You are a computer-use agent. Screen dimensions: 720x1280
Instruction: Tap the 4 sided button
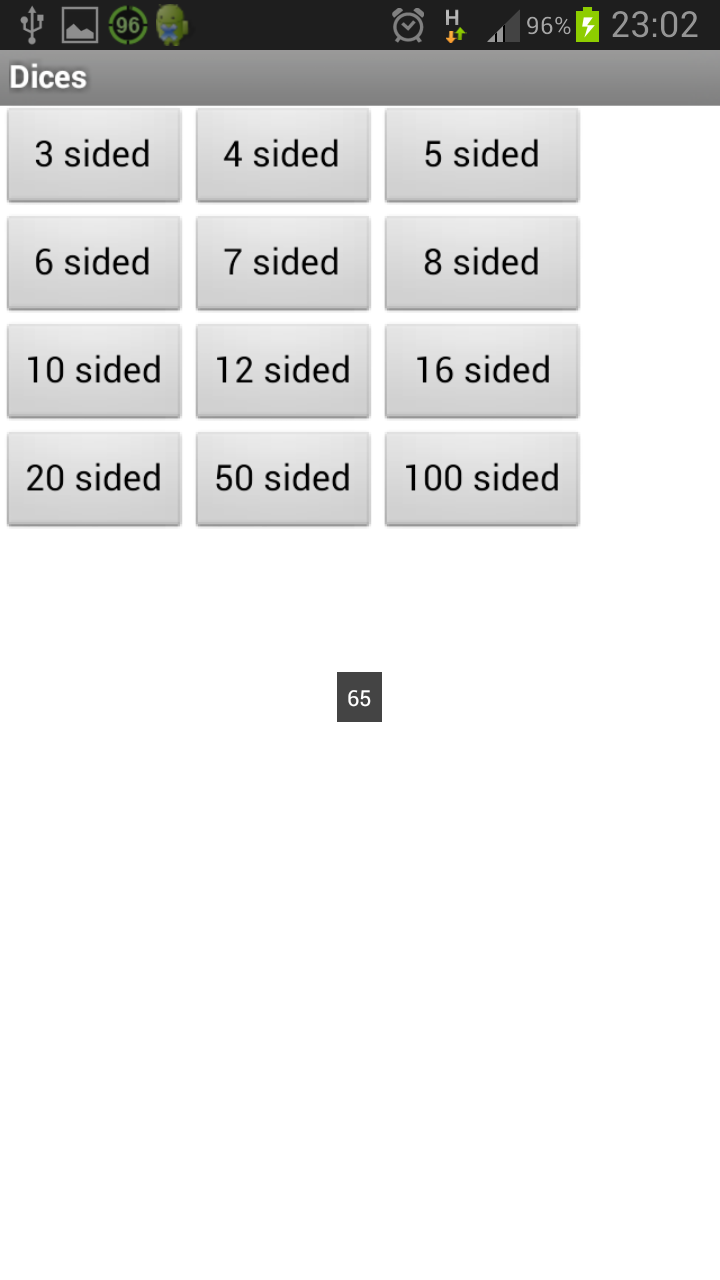[283, 155]
